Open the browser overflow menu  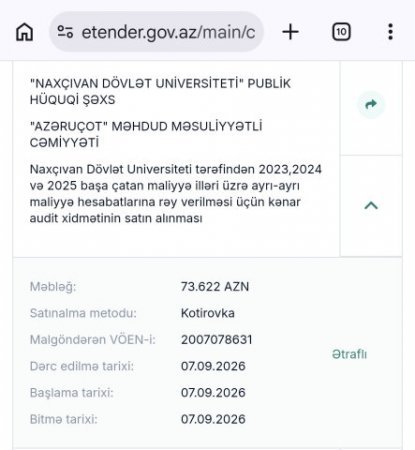[x=390, y=32]
